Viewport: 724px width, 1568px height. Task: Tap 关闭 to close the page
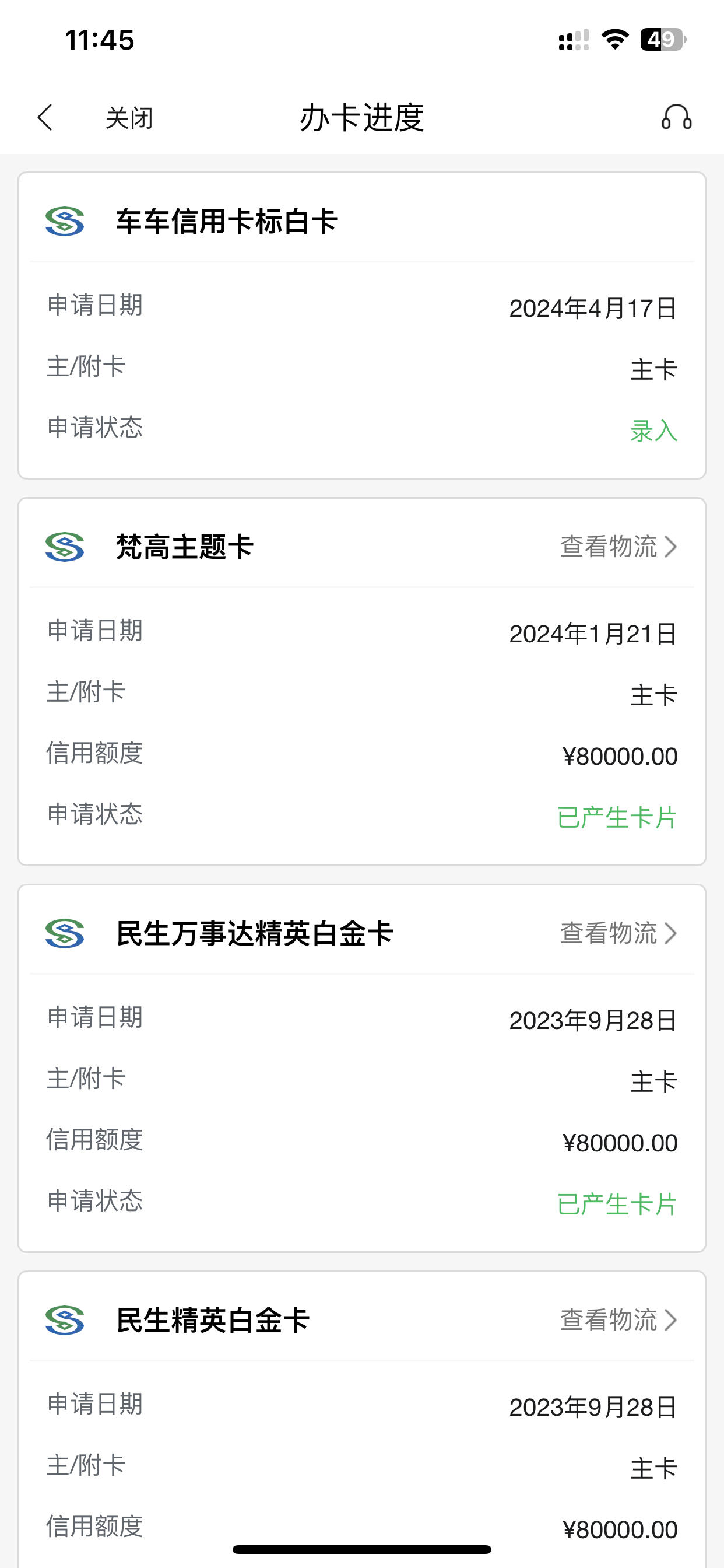129,117
